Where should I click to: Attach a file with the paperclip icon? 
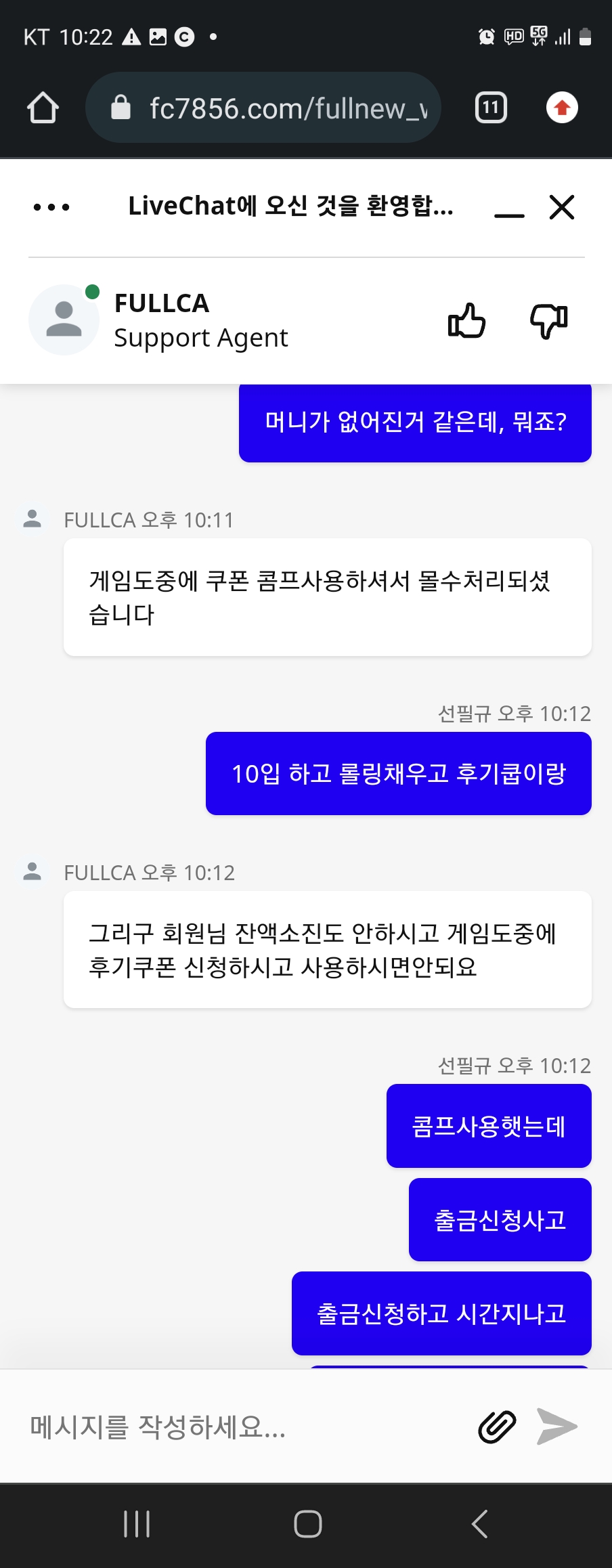click(498, 1427)
